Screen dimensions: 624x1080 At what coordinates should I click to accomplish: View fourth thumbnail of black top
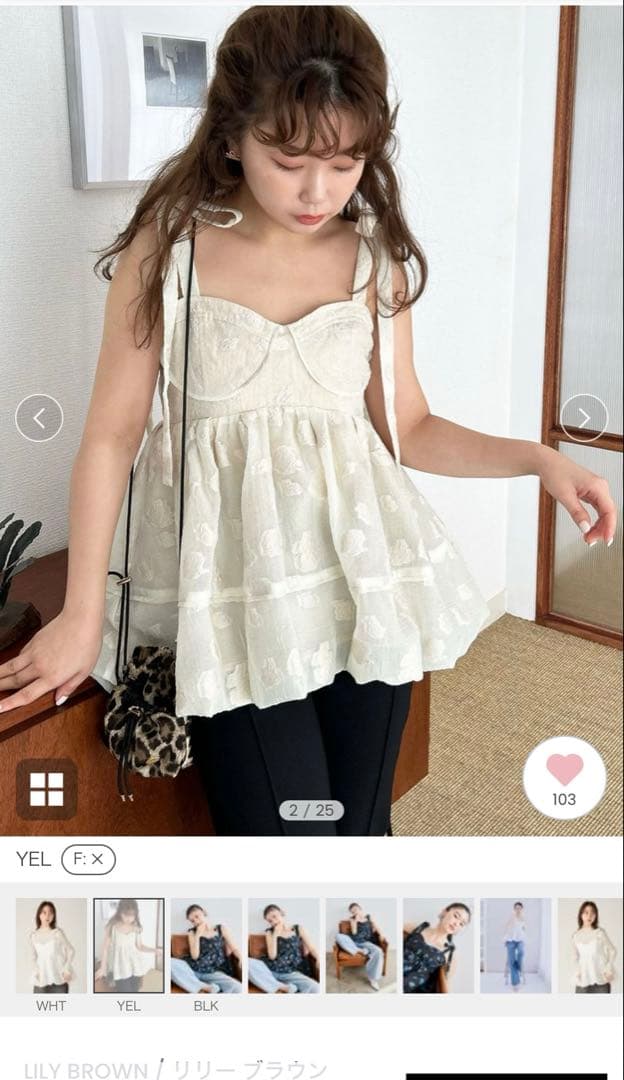(x=283, y=945)
